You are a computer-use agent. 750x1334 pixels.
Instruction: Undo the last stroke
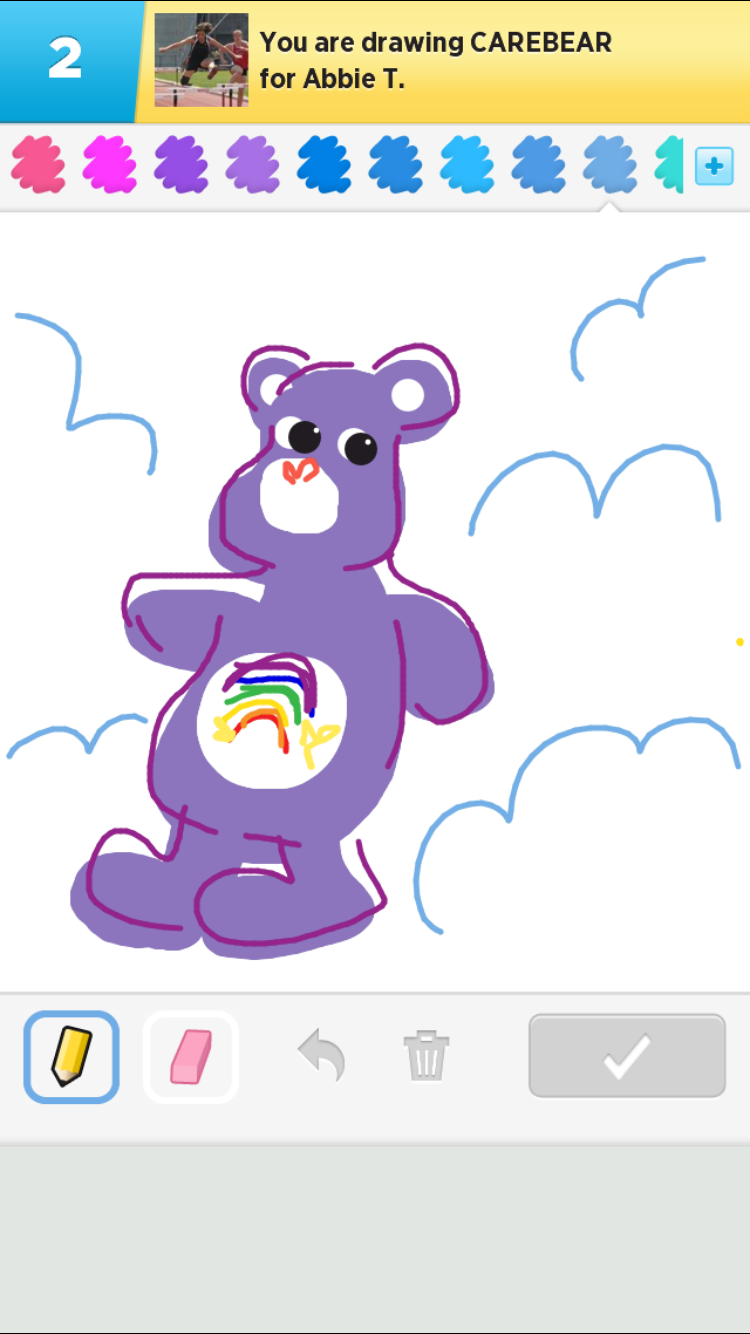322,1056
